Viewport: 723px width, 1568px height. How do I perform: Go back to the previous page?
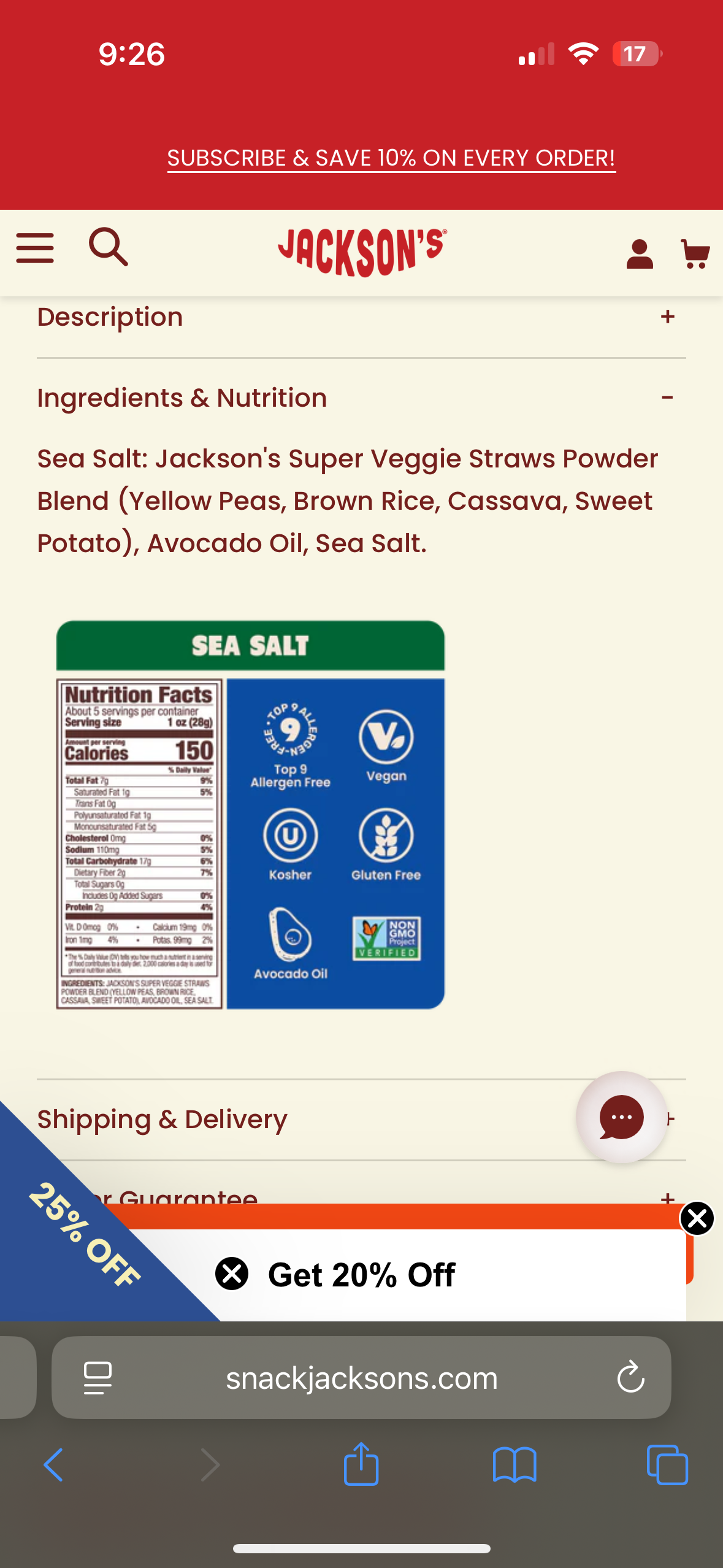pos(53,1465)
